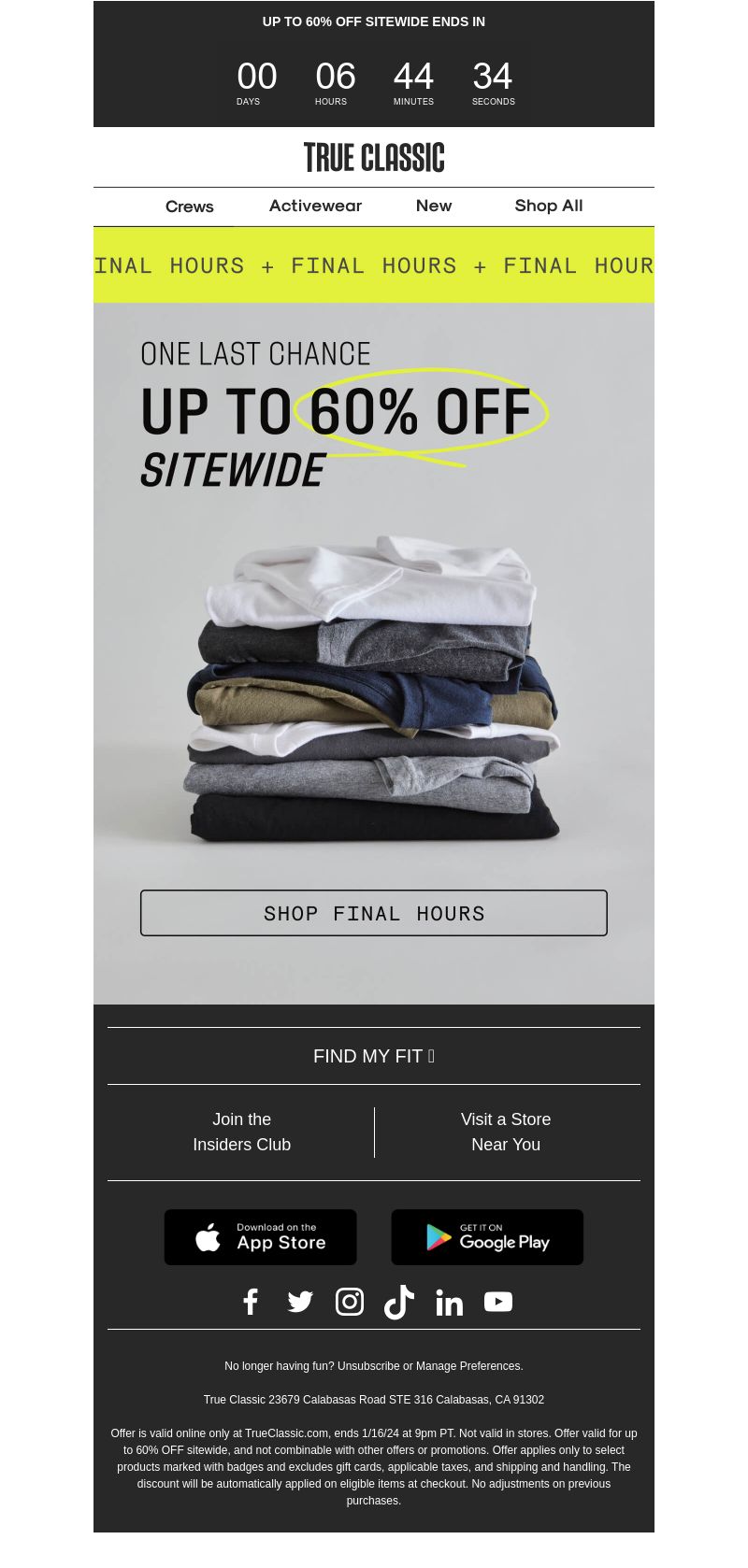Open the LinkedIn icon
This screenshot has height=1568, width=748.
[449, 1302]
